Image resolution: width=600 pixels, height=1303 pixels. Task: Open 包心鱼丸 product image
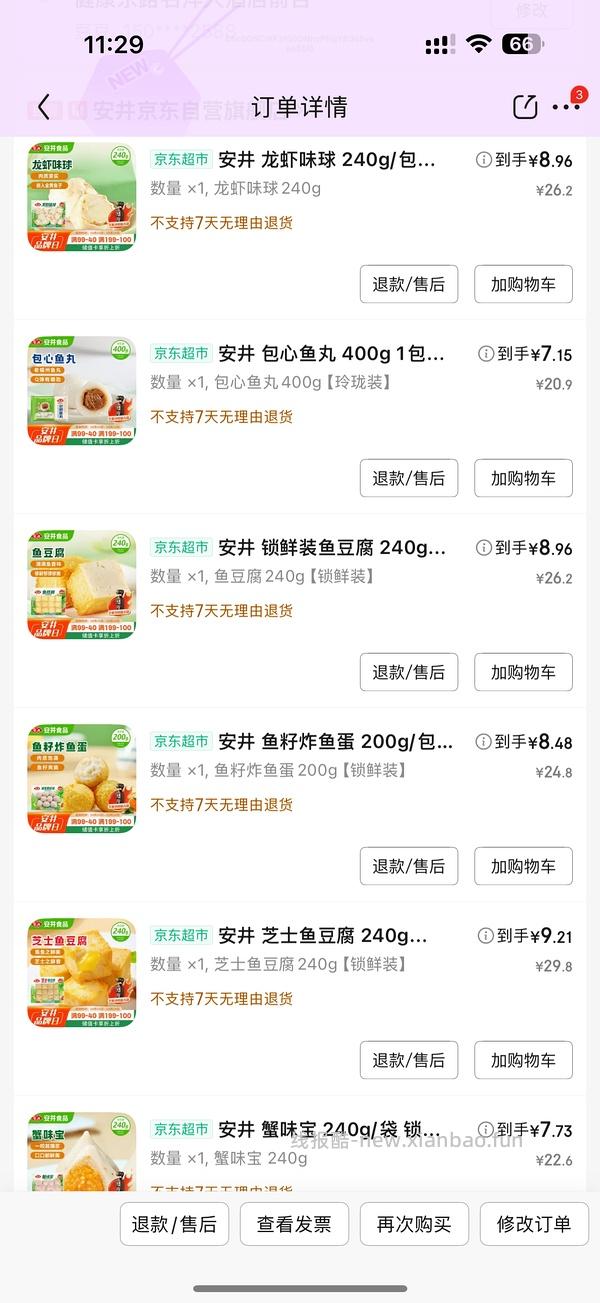[x=82, y=391]
